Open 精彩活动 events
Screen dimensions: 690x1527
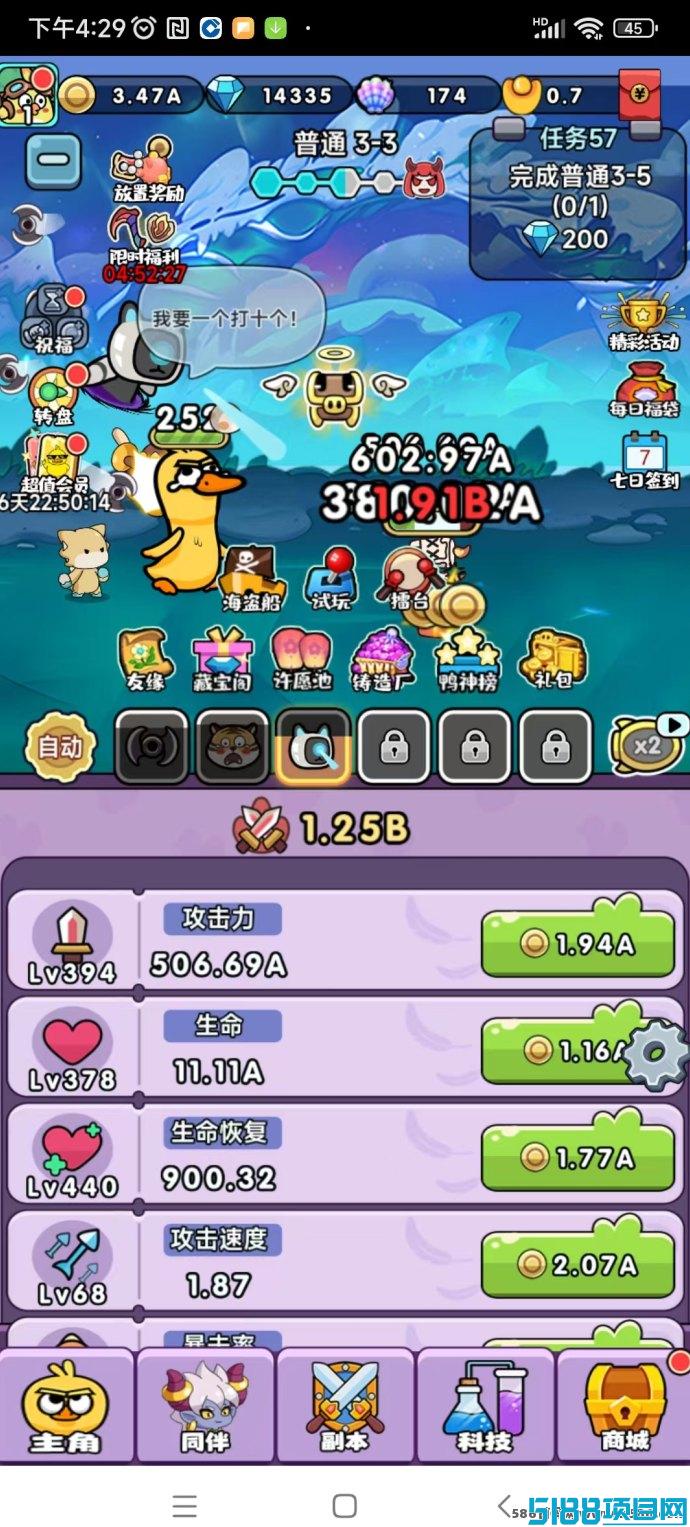point(644,320)
